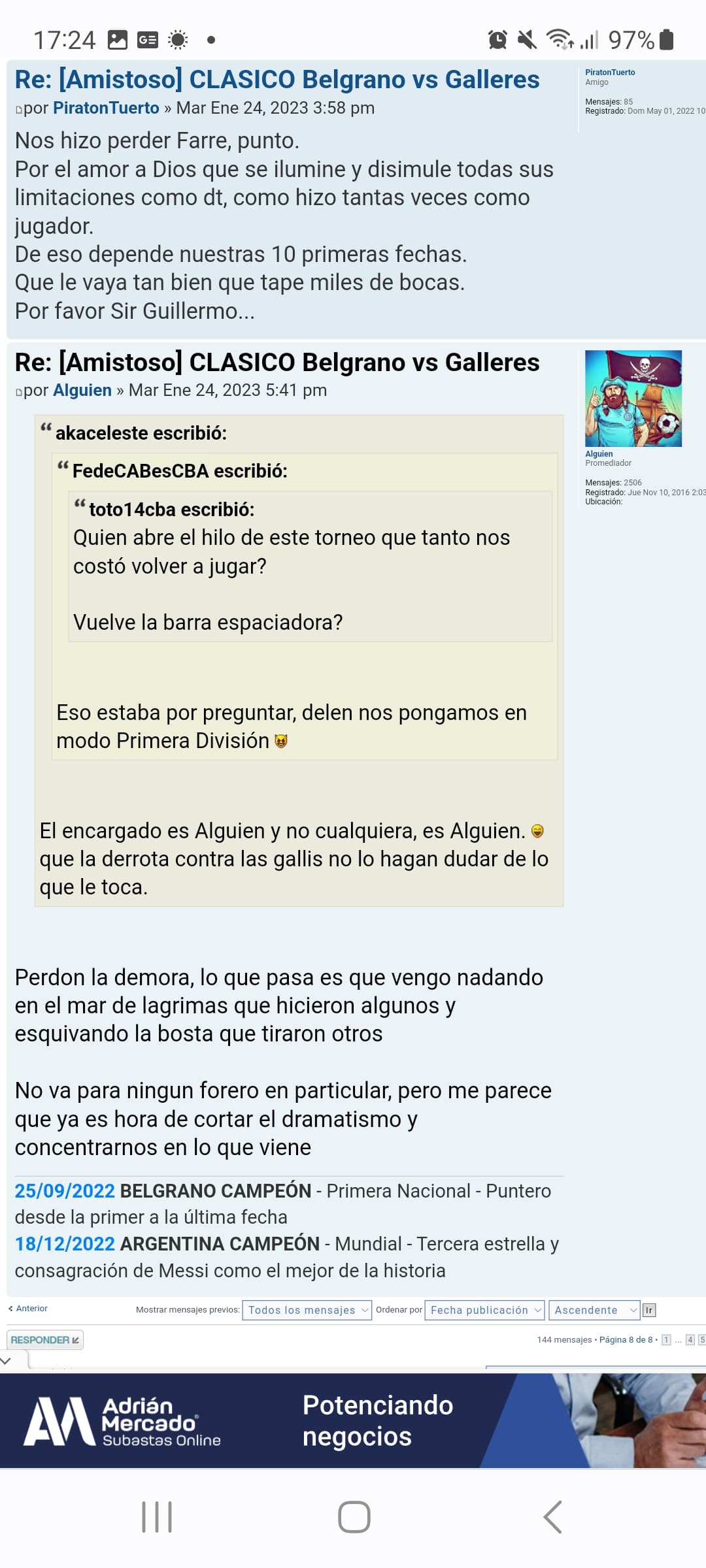The width and height of the screenshot is (706, 1568).
Task: Open the Fecha publicación sort dropdown
Action: tap(484, 1310)
